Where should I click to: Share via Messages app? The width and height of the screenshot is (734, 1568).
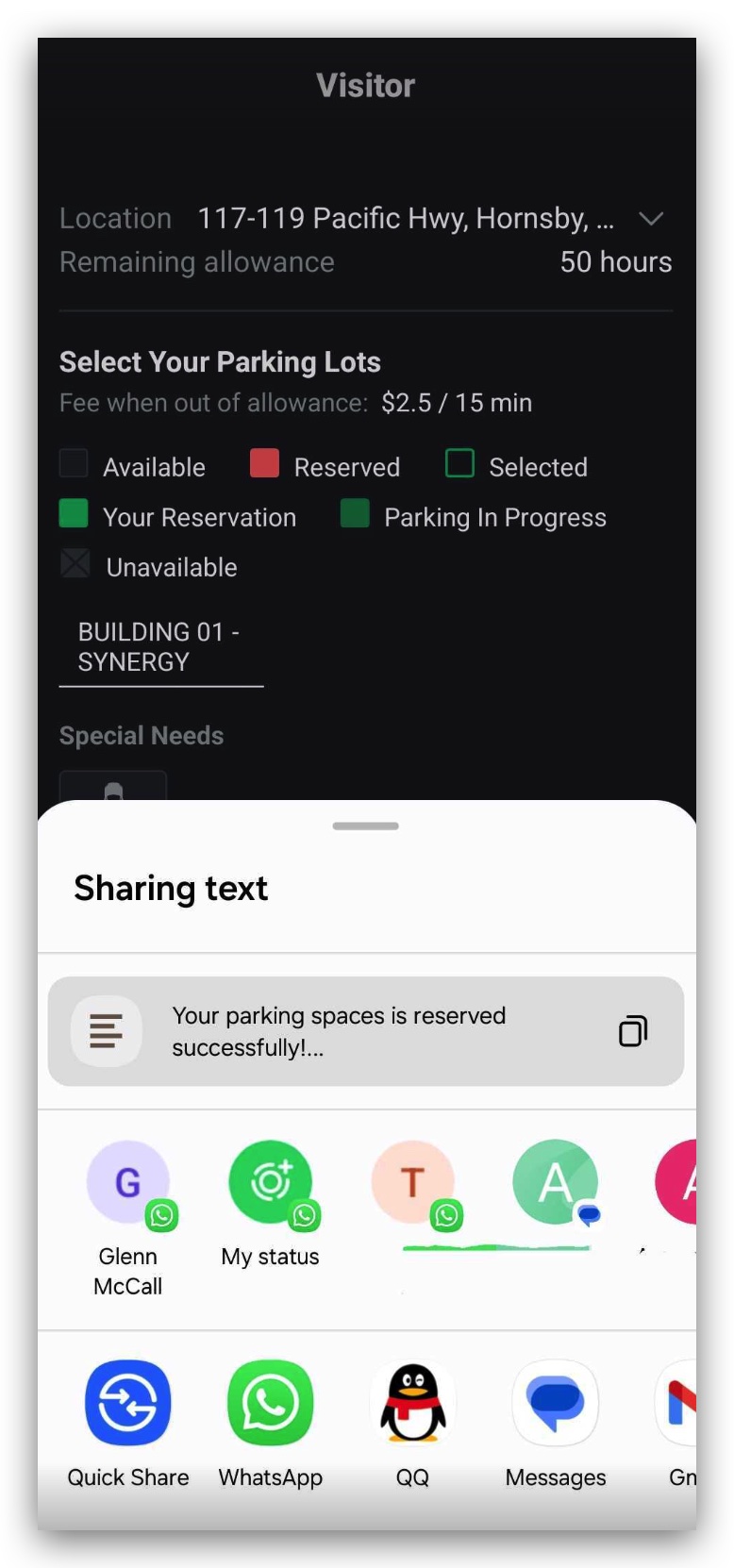tap(556, 1403)
